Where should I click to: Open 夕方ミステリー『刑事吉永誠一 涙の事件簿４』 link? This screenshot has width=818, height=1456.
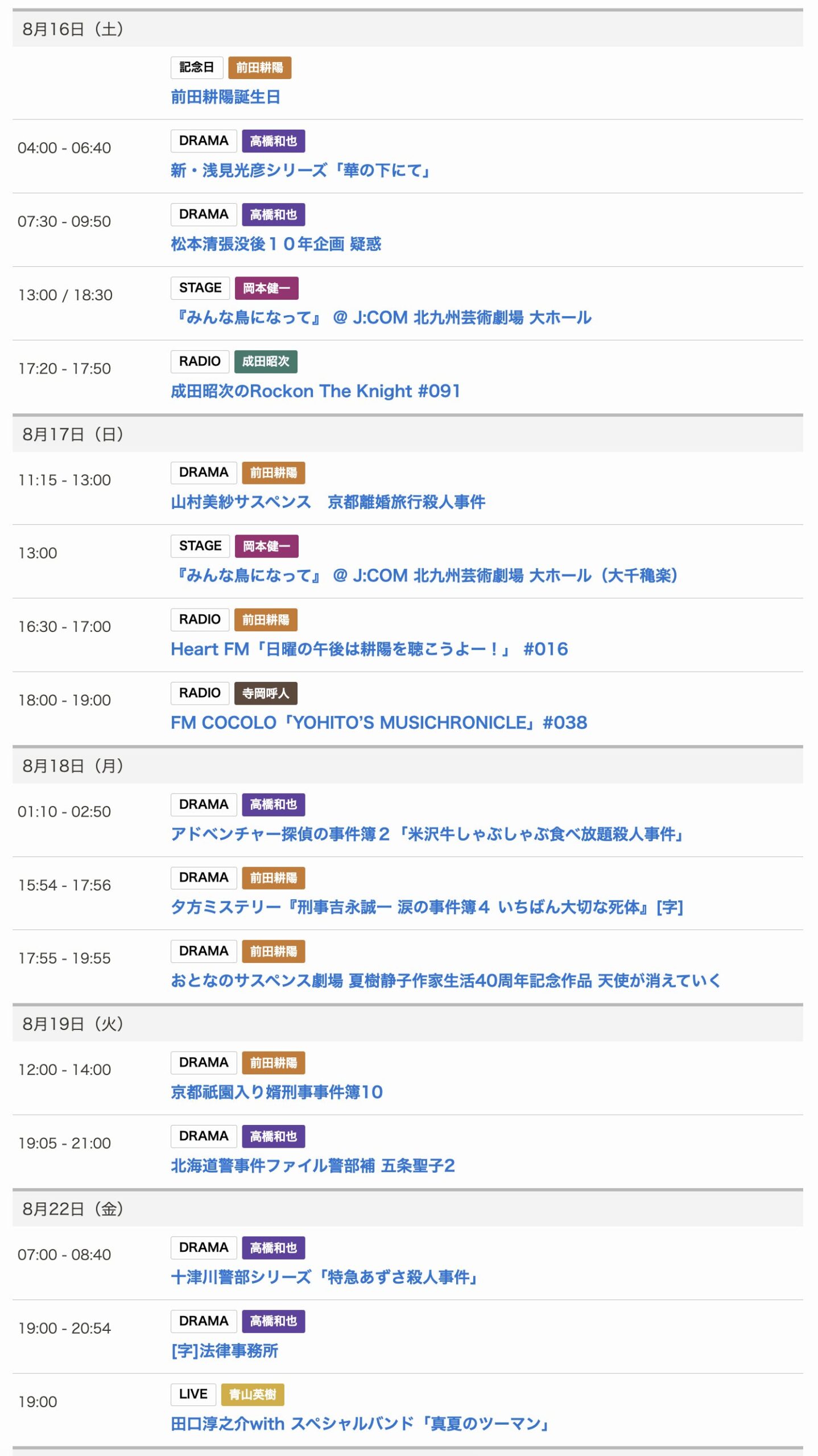[427, 907]
